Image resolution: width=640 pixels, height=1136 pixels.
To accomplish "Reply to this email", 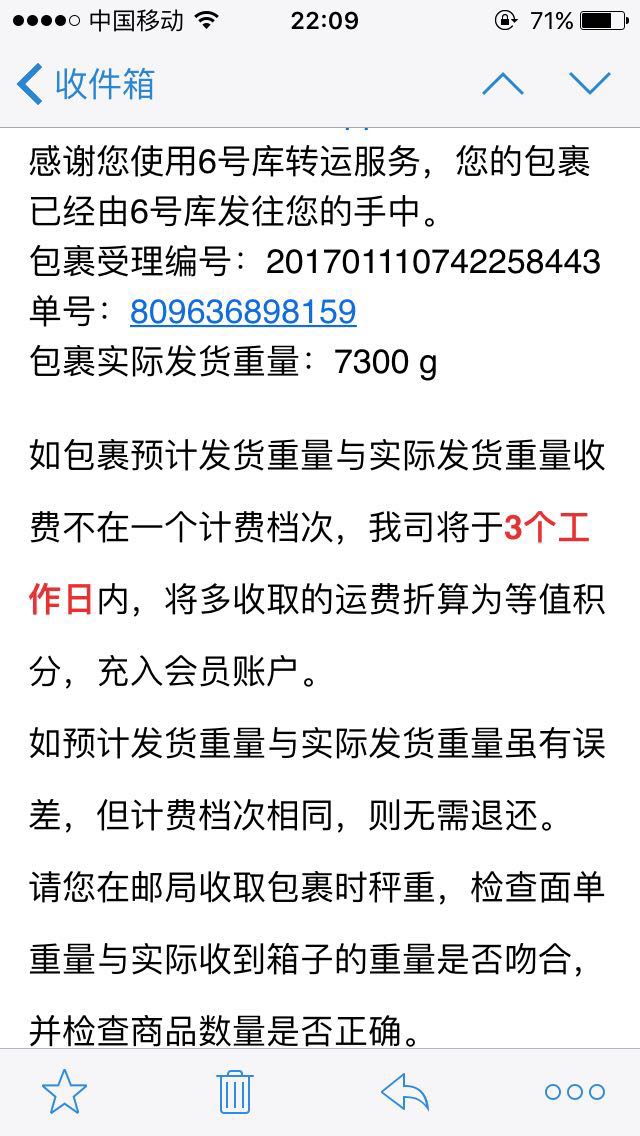I will tap(405, 1092).
